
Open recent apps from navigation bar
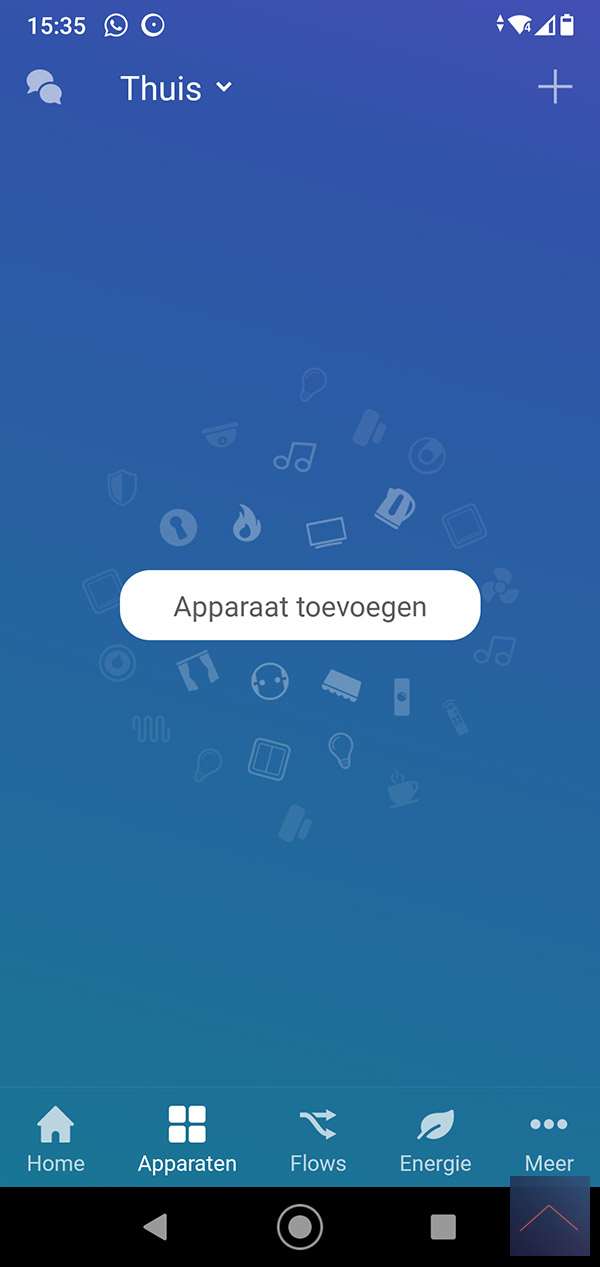tap(443, 1227)
